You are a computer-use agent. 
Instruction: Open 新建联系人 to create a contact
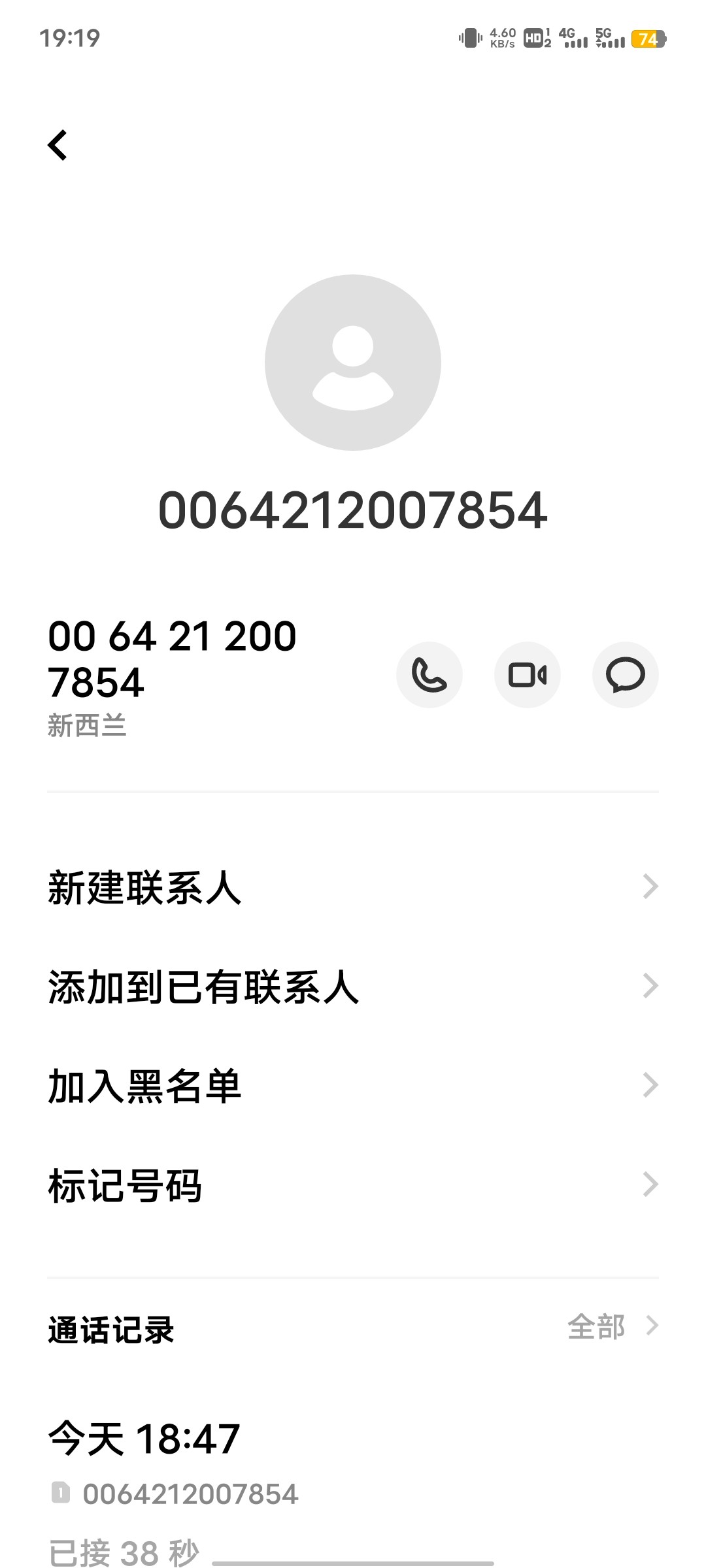353,887
